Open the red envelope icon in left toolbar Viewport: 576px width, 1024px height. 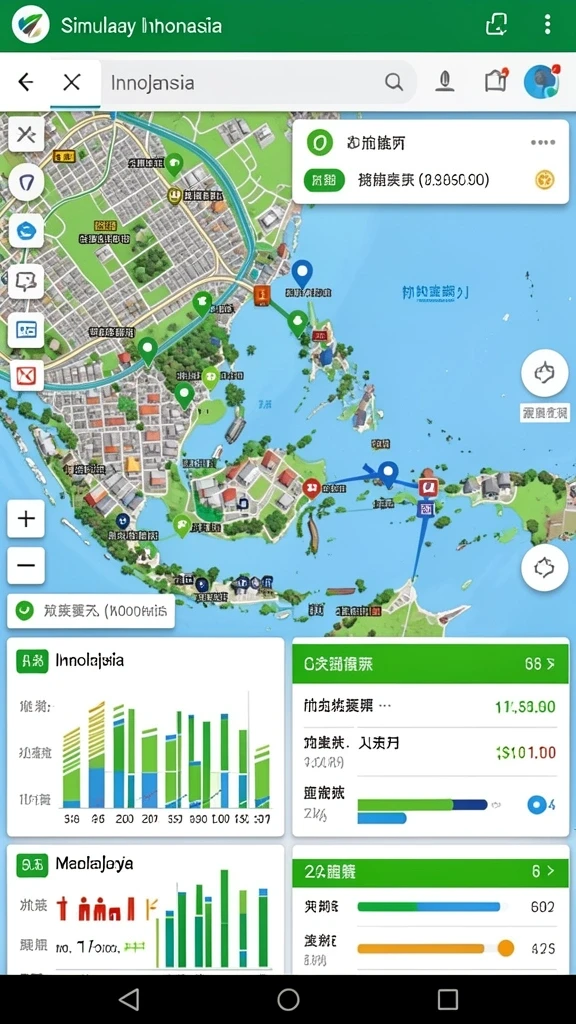27,376
